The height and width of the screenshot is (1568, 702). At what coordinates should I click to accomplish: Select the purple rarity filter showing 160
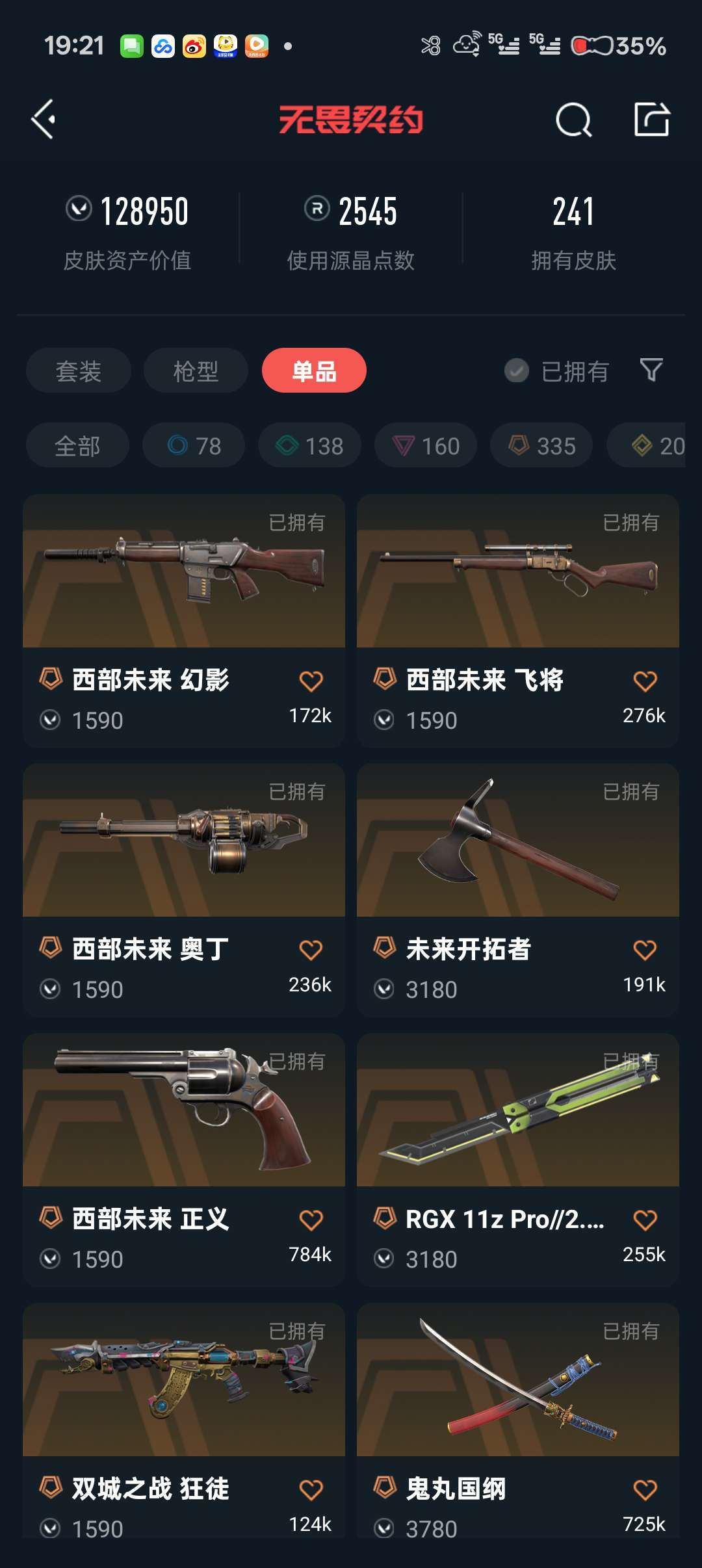tap(425, 445)
